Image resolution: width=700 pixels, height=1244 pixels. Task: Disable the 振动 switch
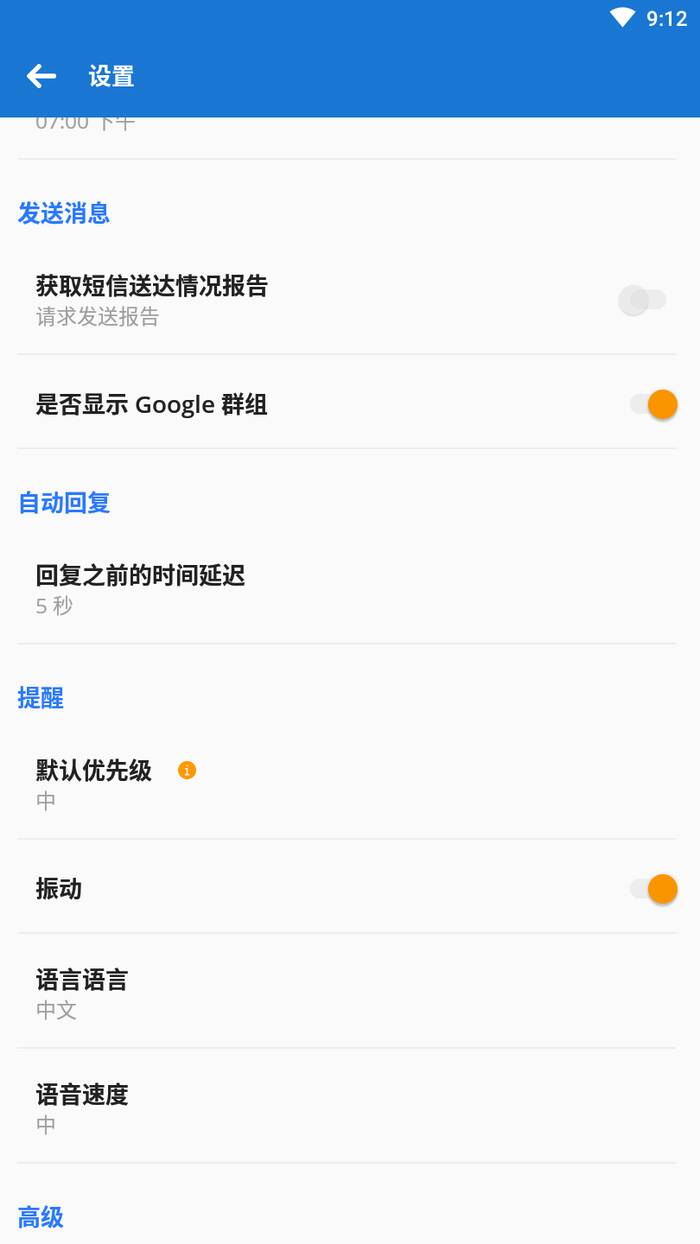tap(653, 889)
